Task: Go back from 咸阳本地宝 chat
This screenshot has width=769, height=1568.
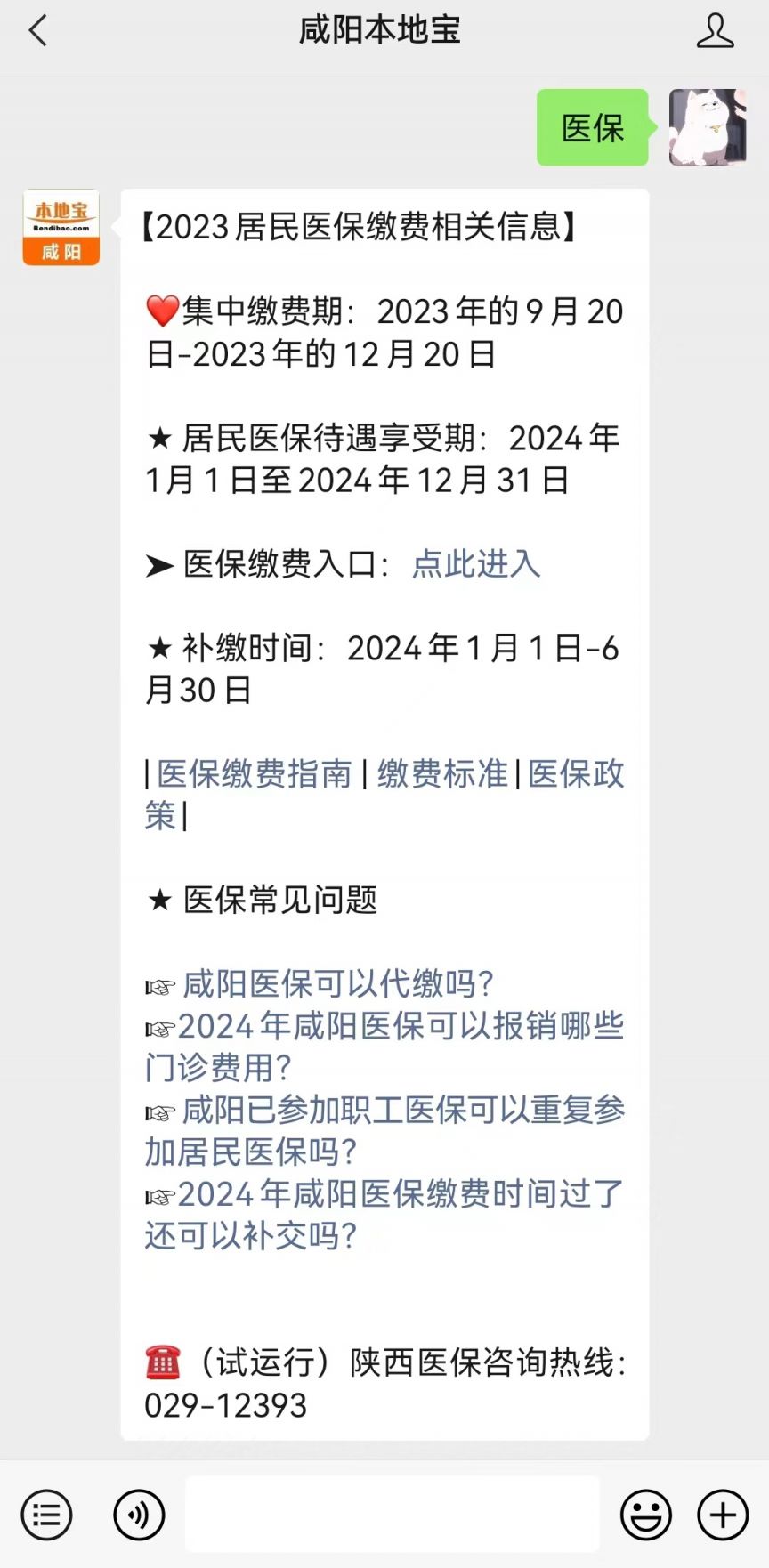Action: (37, 30)
